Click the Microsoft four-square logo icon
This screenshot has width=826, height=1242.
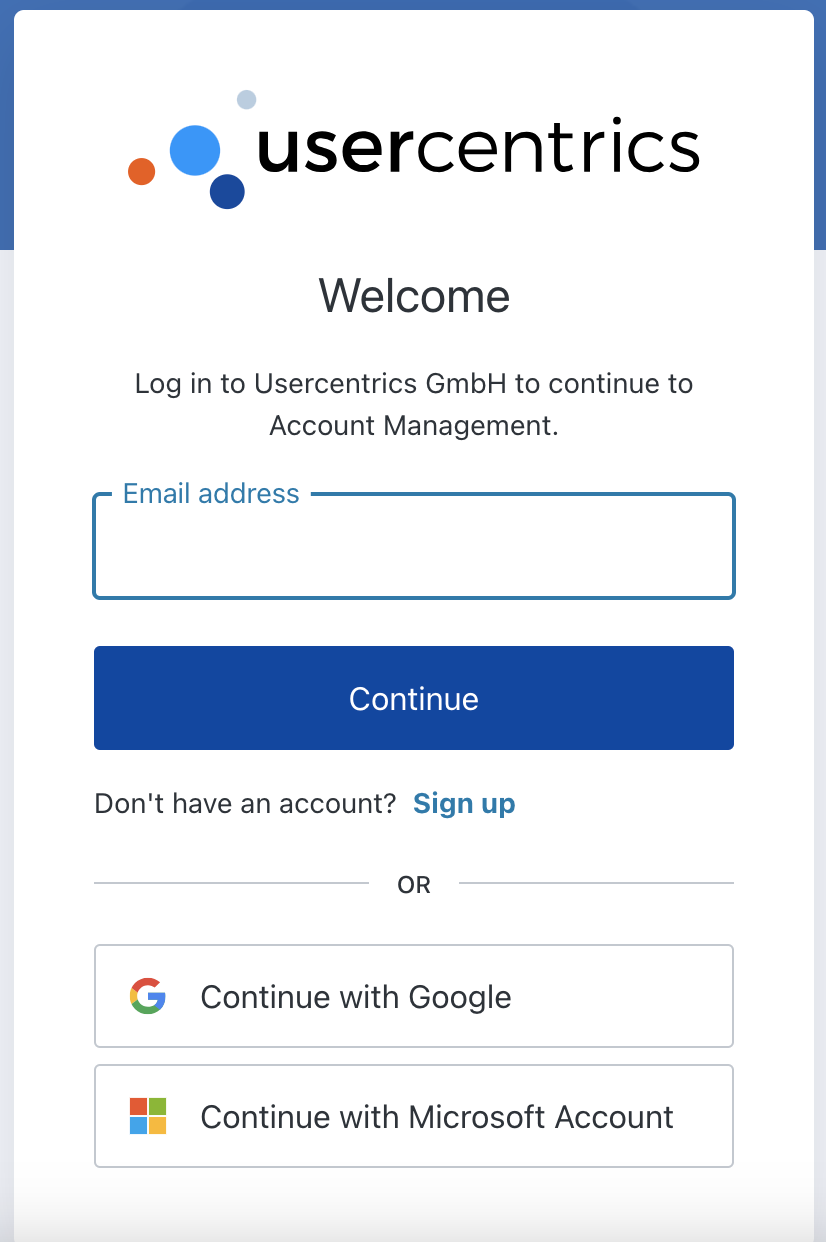pyautogui.click(x=147, y=1116)
